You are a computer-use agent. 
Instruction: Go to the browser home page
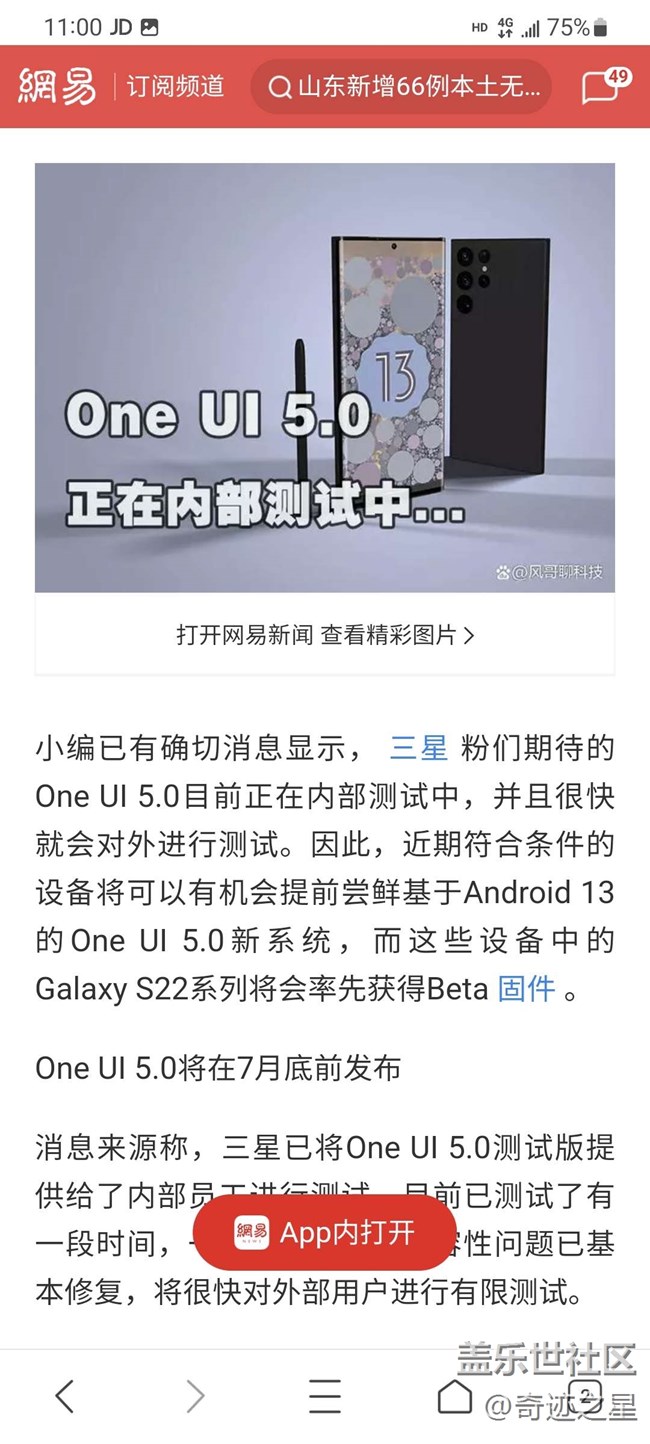coord(455,1396)
